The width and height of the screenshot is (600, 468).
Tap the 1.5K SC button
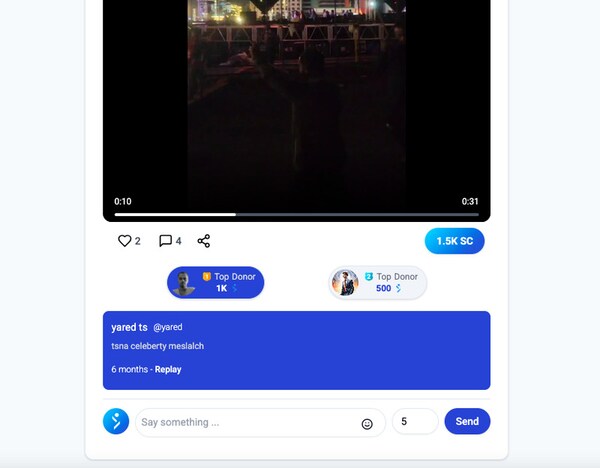click(x=454, y=241)
